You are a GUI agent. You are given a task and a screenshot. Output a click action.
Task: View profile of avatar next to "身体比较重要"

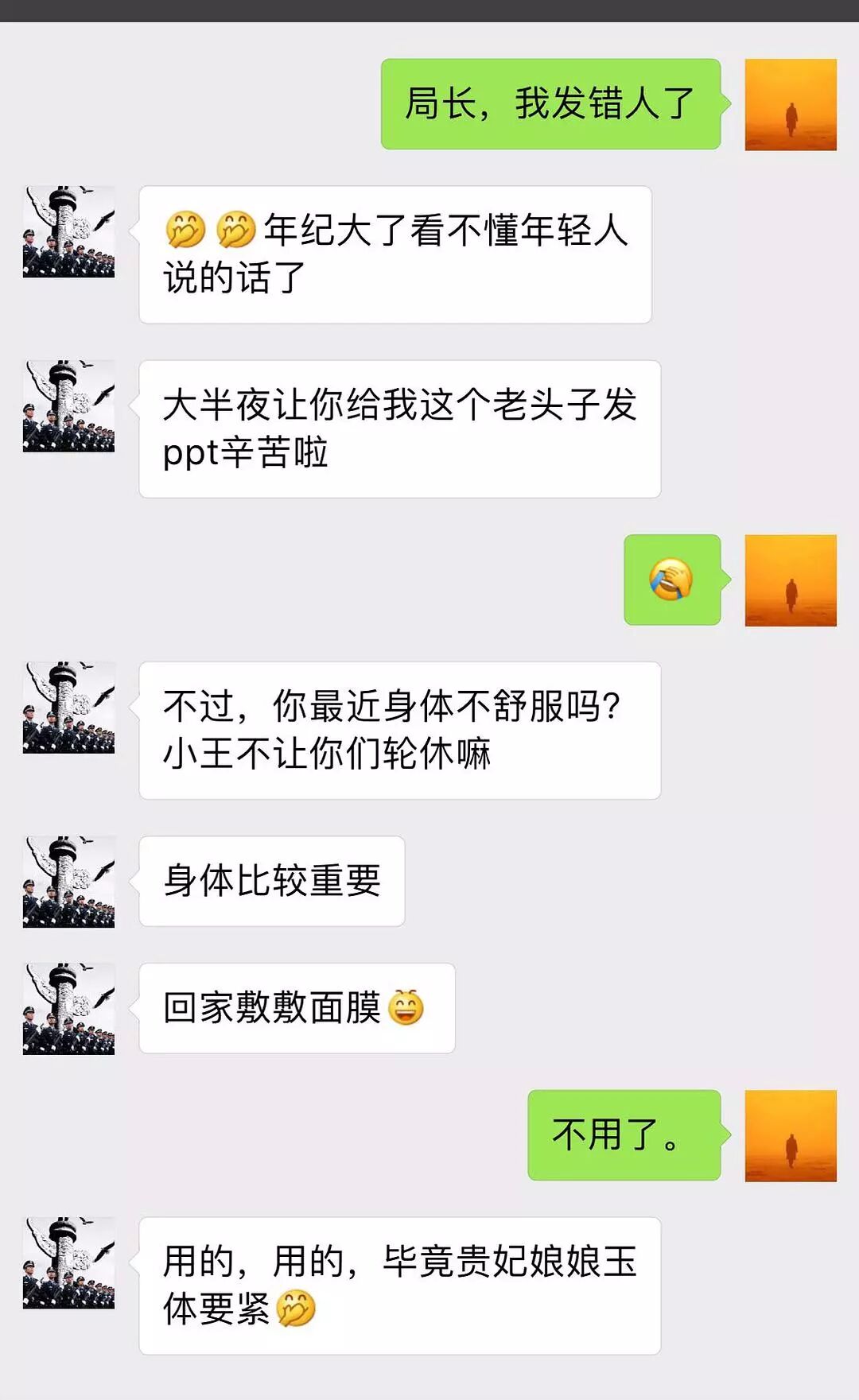[x=68, y=882]
